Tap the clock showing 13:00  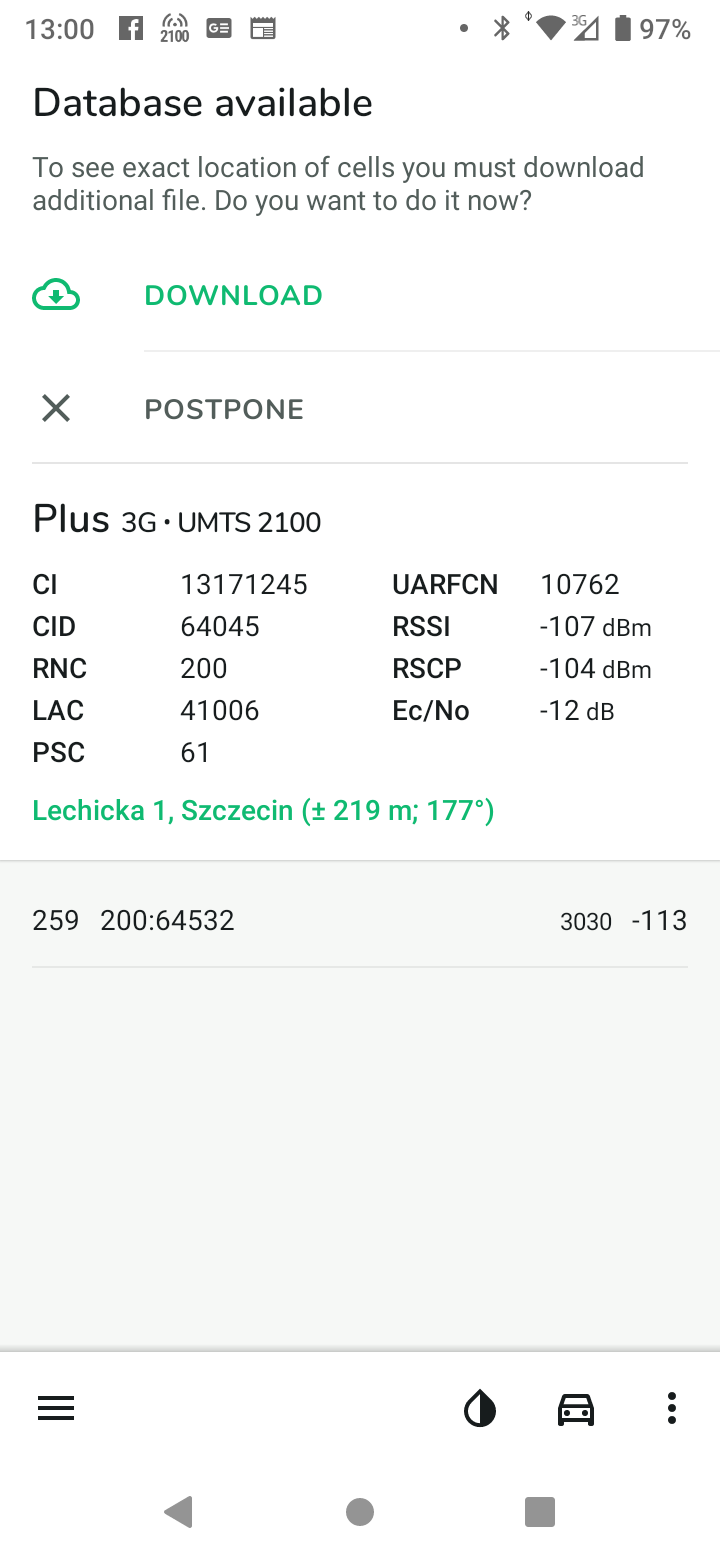point(60,28)
